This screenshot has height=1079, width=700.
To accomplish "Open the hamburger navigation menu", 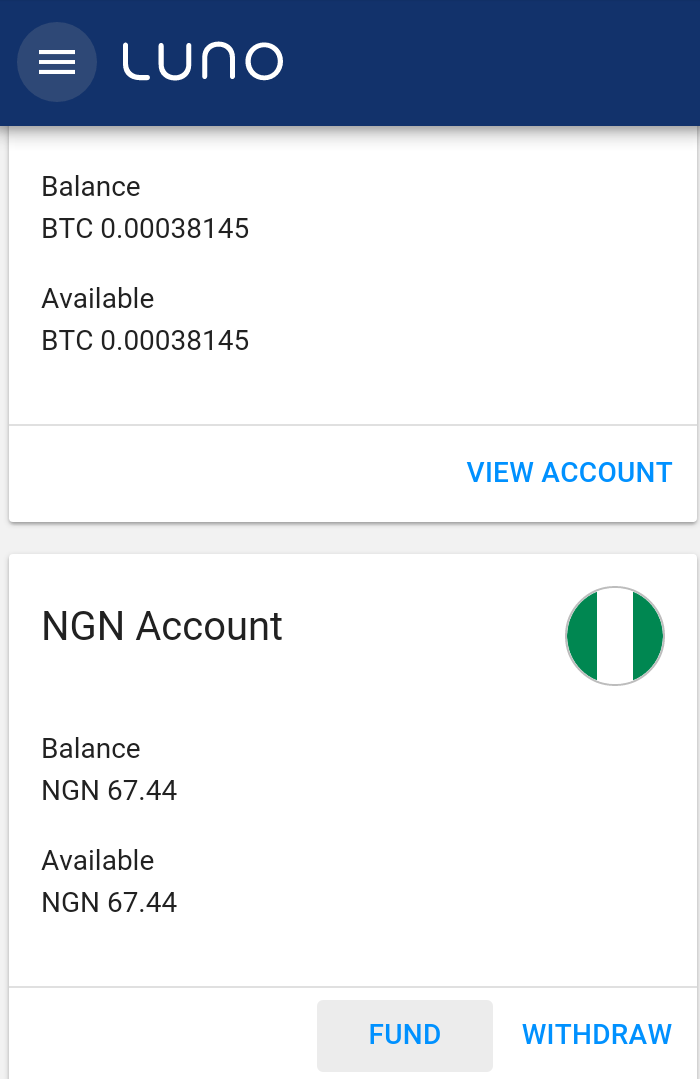I will tap(57, 62).
